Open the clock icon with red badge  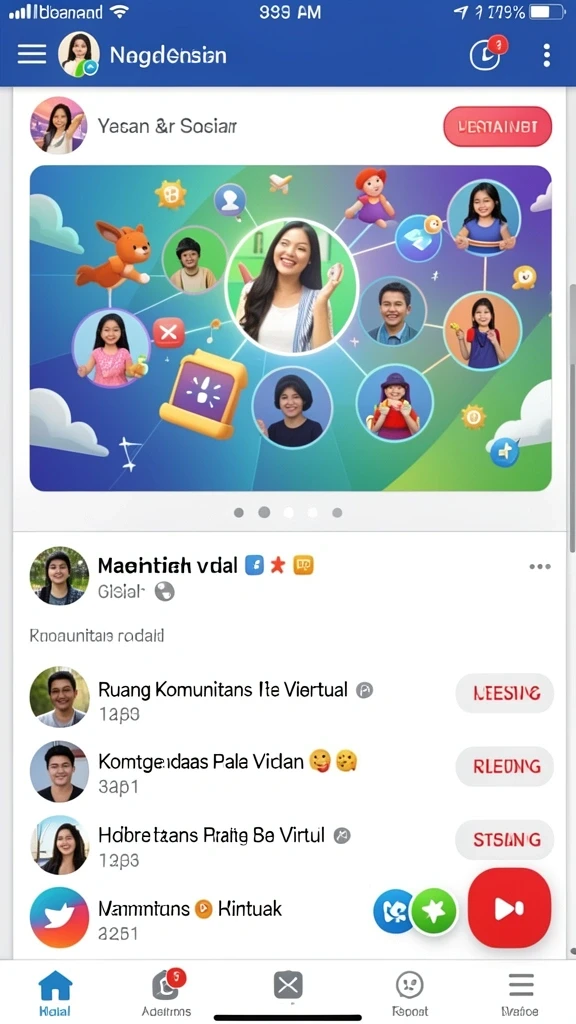tap(488, 54)
